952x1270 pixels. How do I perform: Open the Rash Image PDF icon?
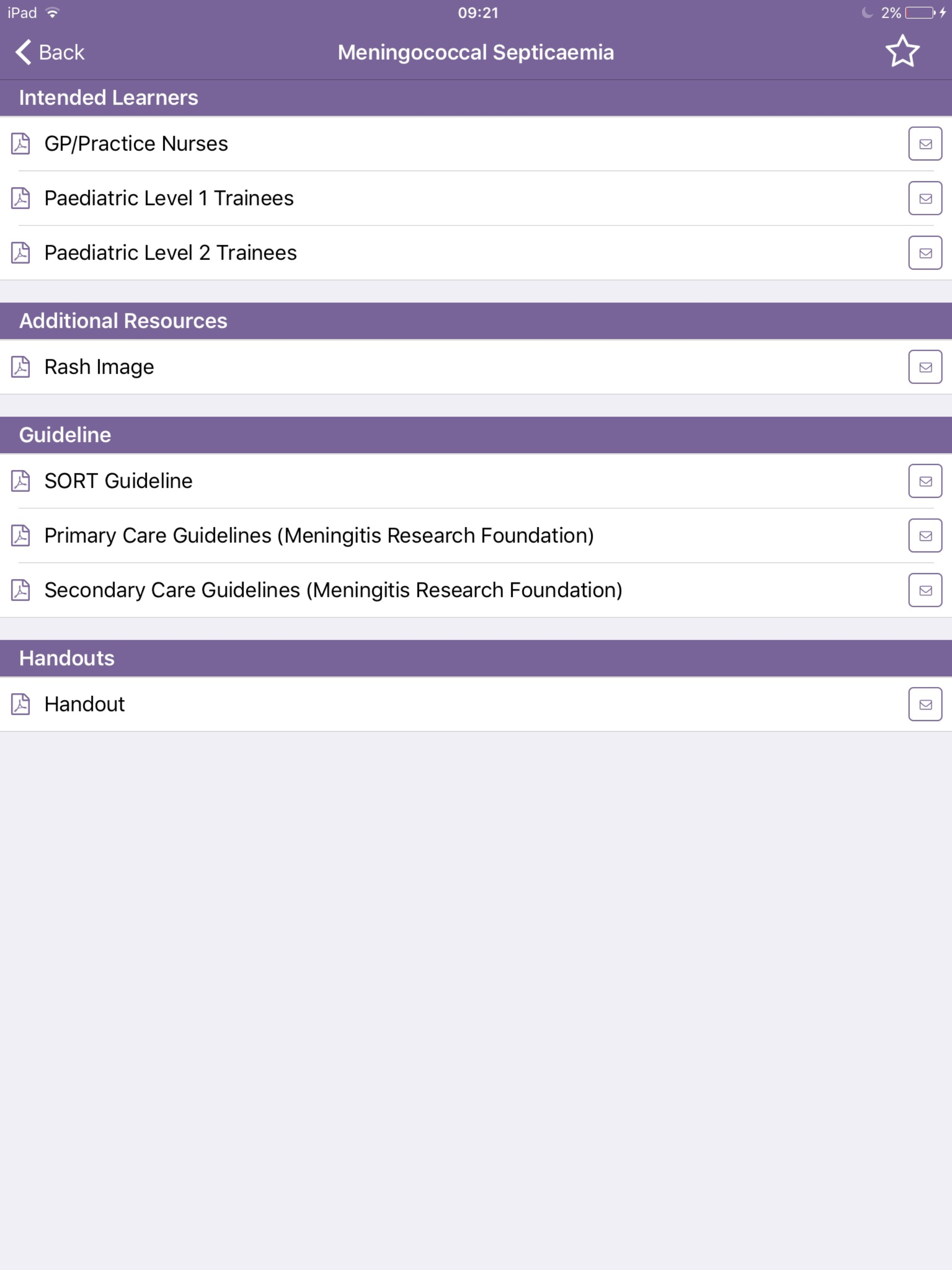[x=20, y=366]
